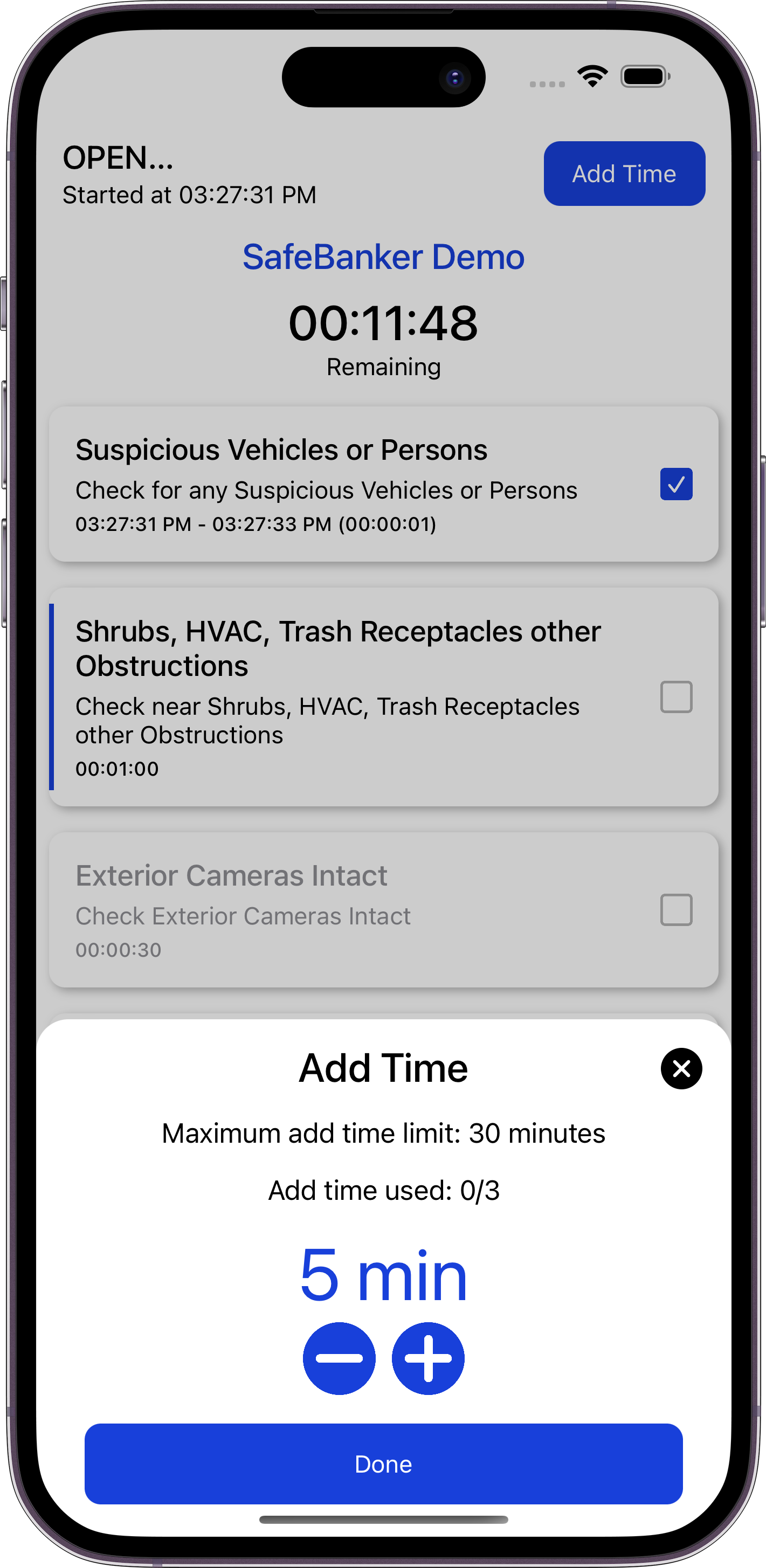Uncheck Suspicious Vehicles or Persons checkbox
Image resolution: width=766 pixels, height=1568 pixels.
tap(676, 484)
